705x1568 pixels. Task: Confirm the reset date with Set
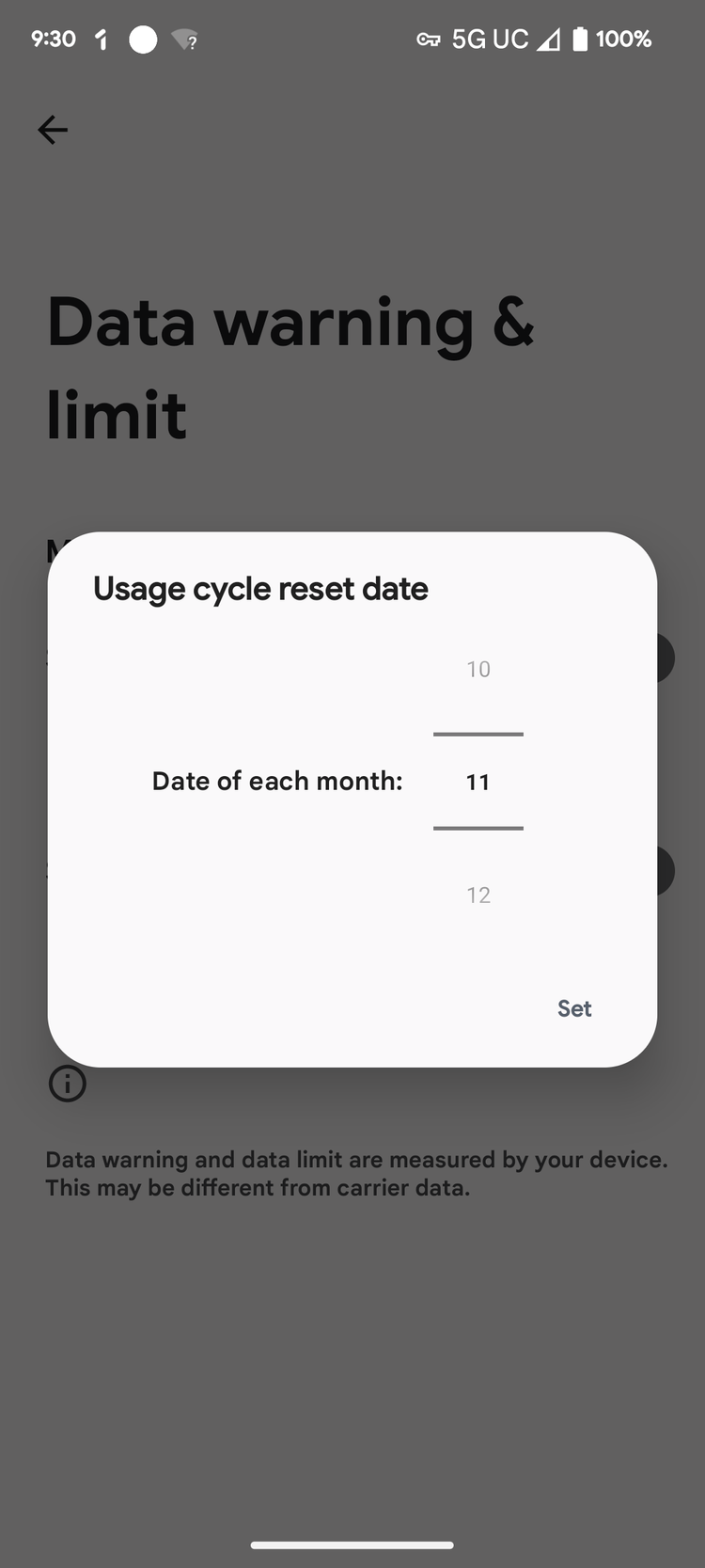(573, 1008)
